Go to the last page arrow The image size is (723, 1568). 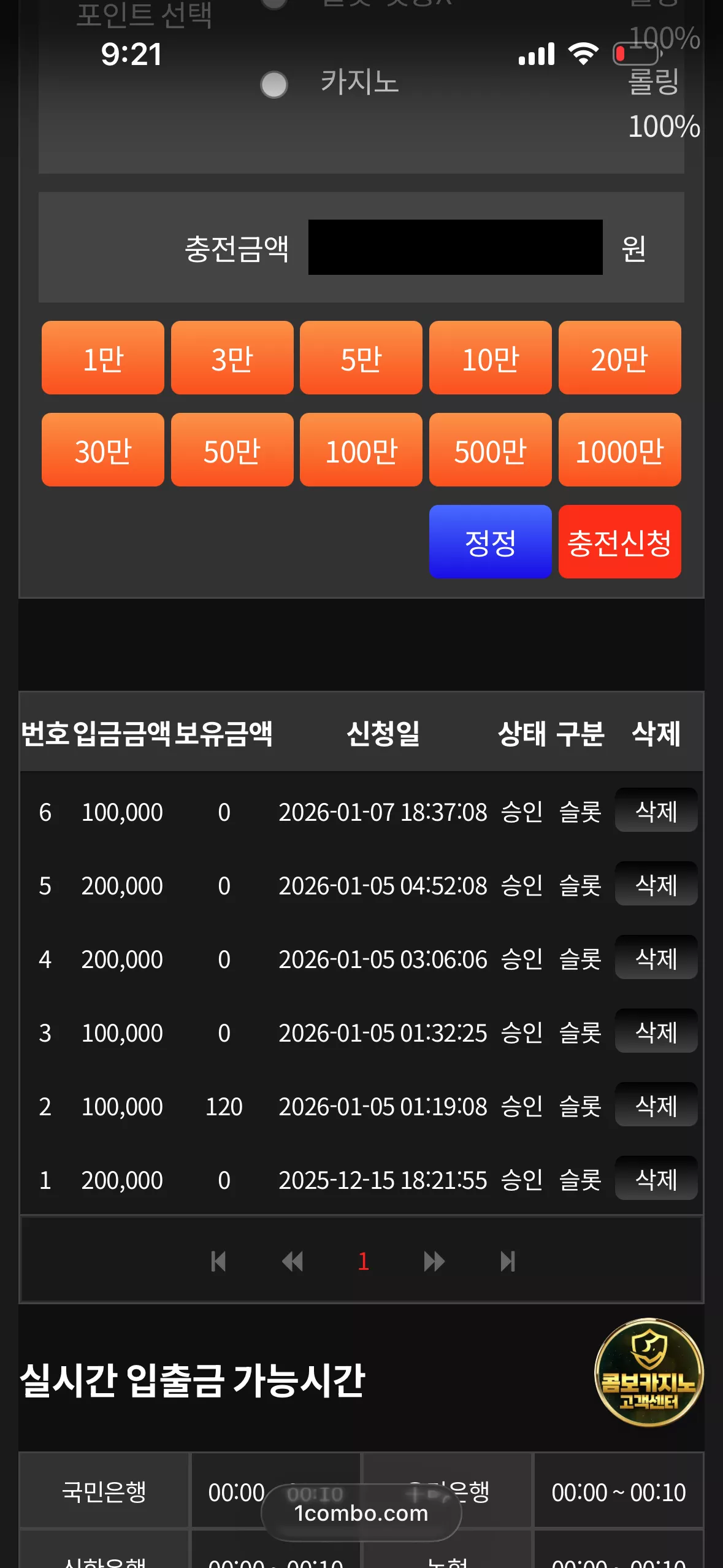click(x=508, y=1261)
